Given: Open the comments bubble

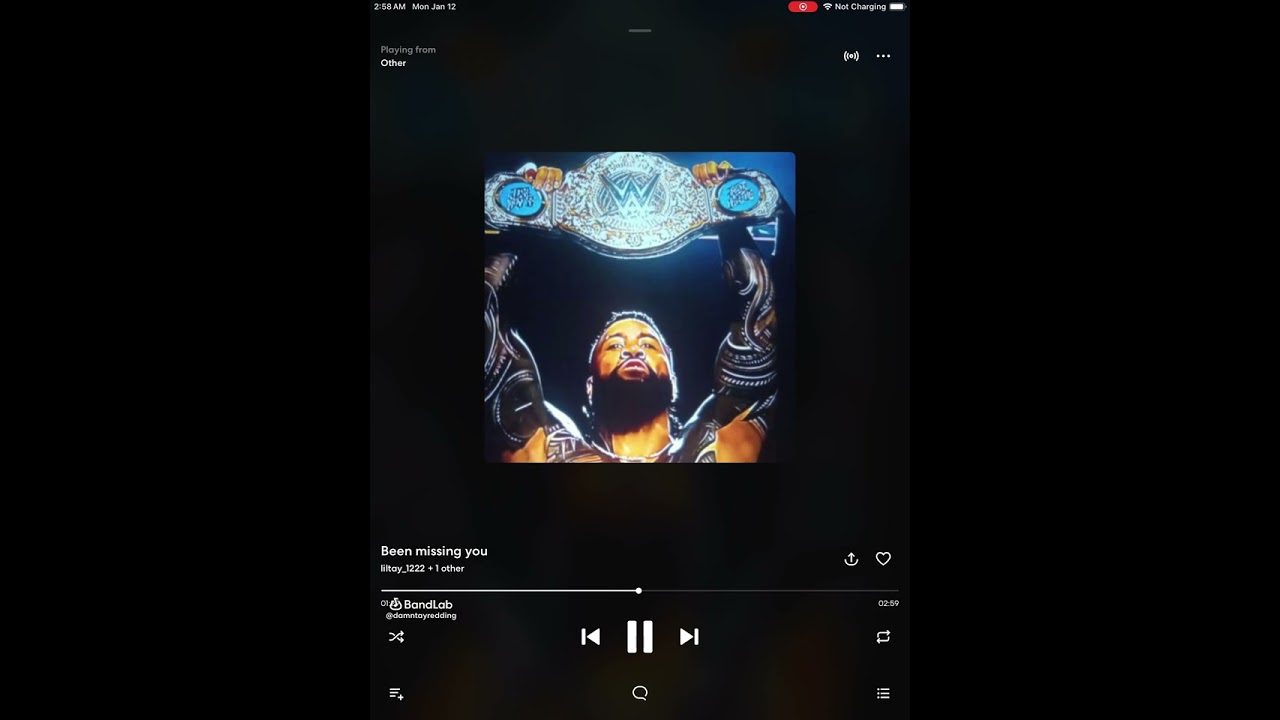Looking at the screenshot, I should [x=640, y=693].
